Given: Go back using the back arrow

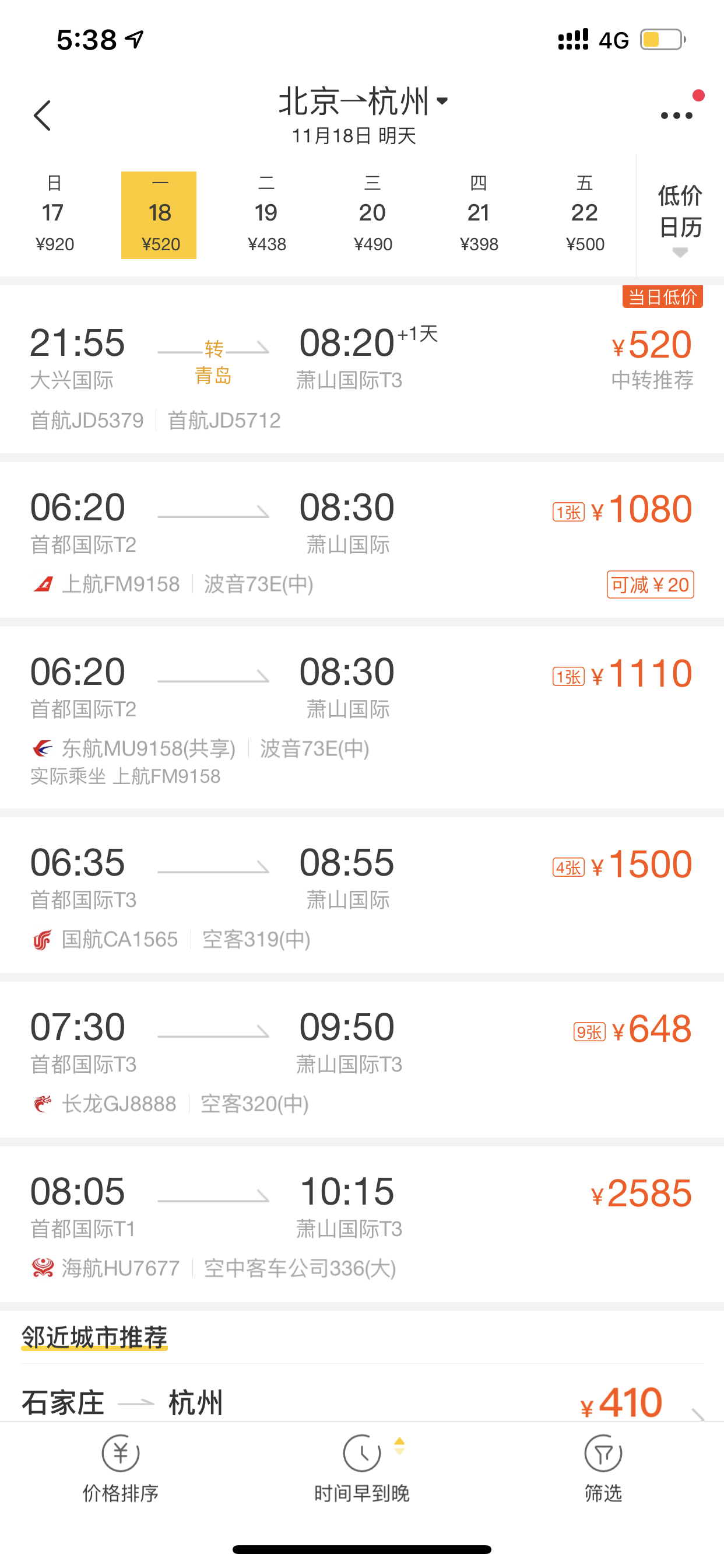Looking at the screenshot, I should [x=42, y=116].
